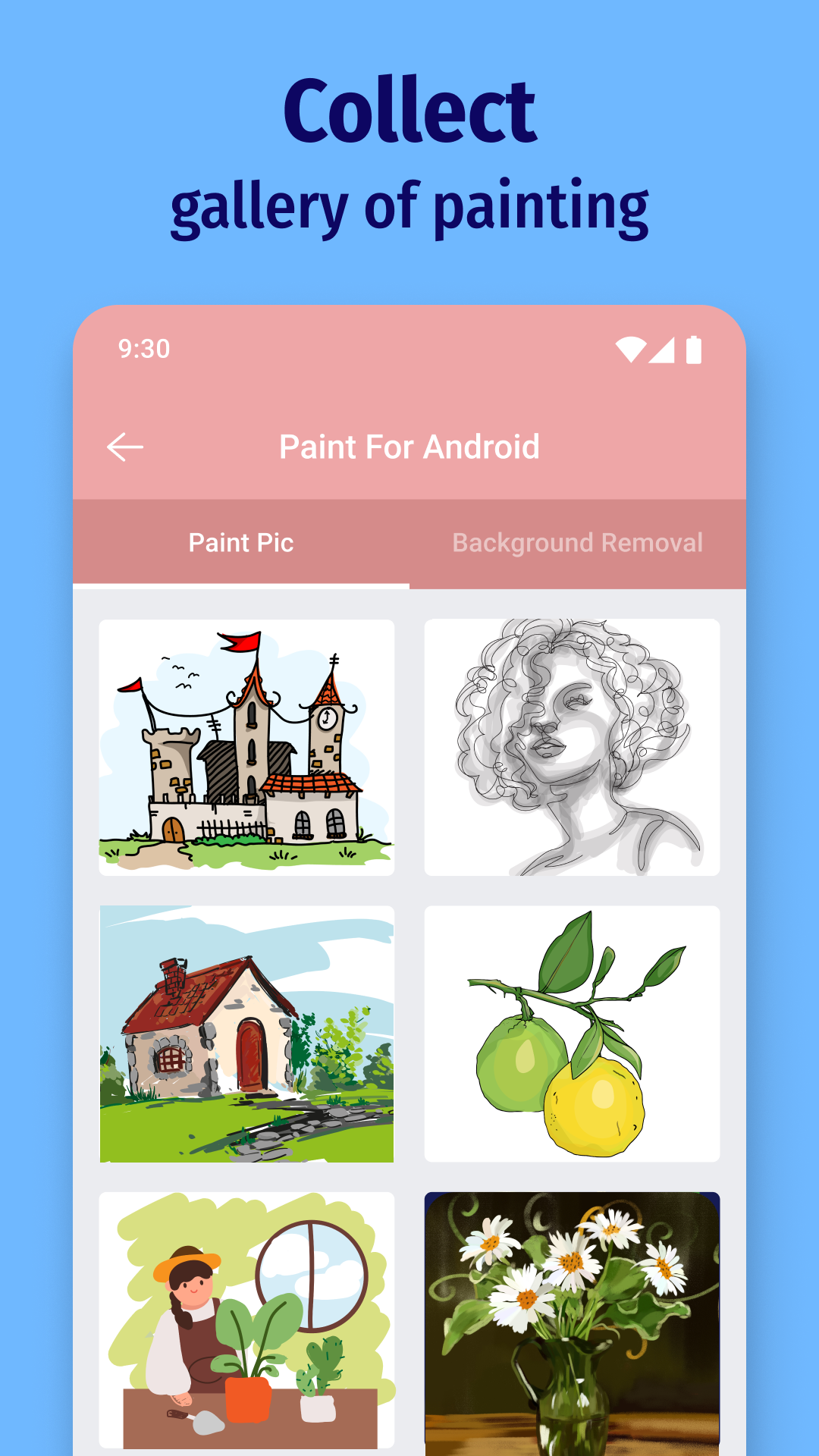Click the battery indicator icon
This screenshot has width=819, height=1456.
pos(692,350)
